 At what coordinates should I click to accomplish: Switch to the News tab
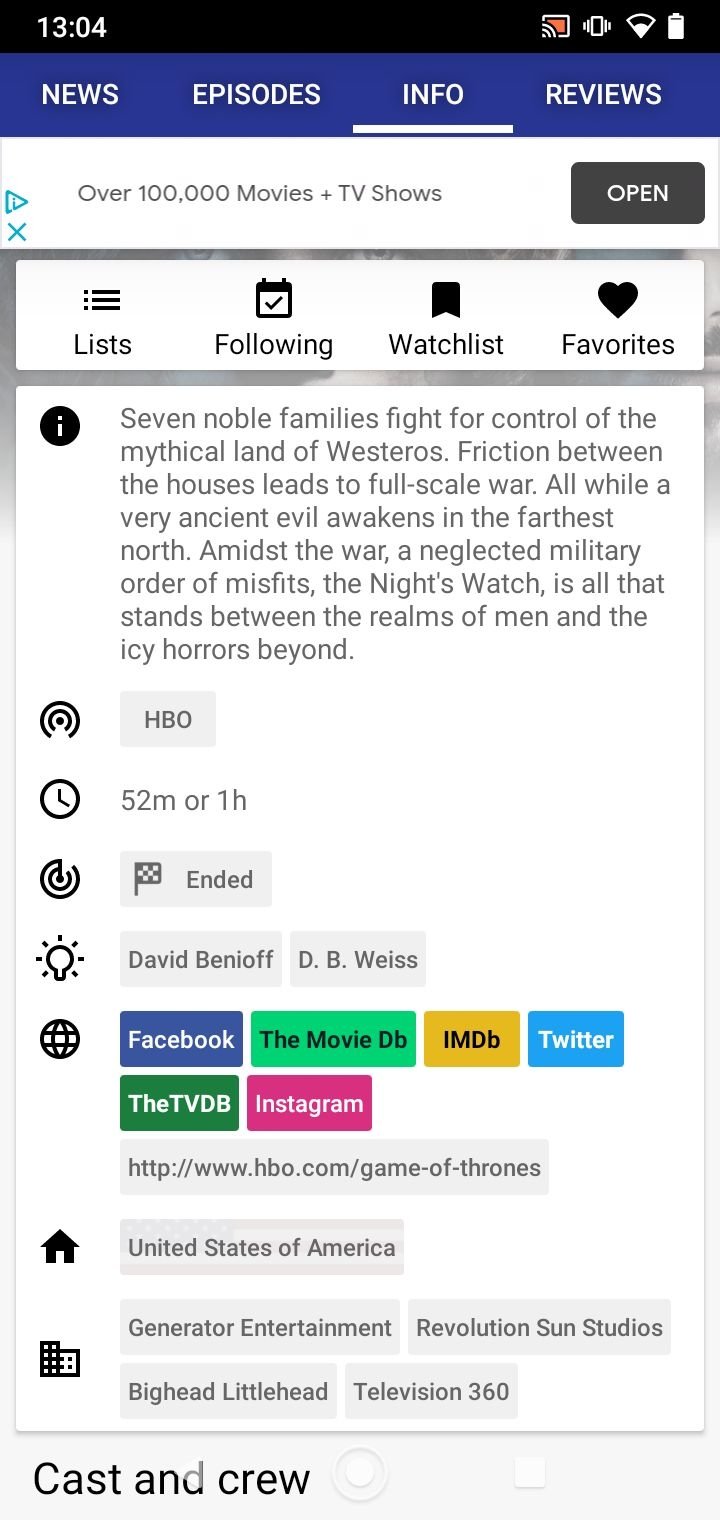coord(80,94)
